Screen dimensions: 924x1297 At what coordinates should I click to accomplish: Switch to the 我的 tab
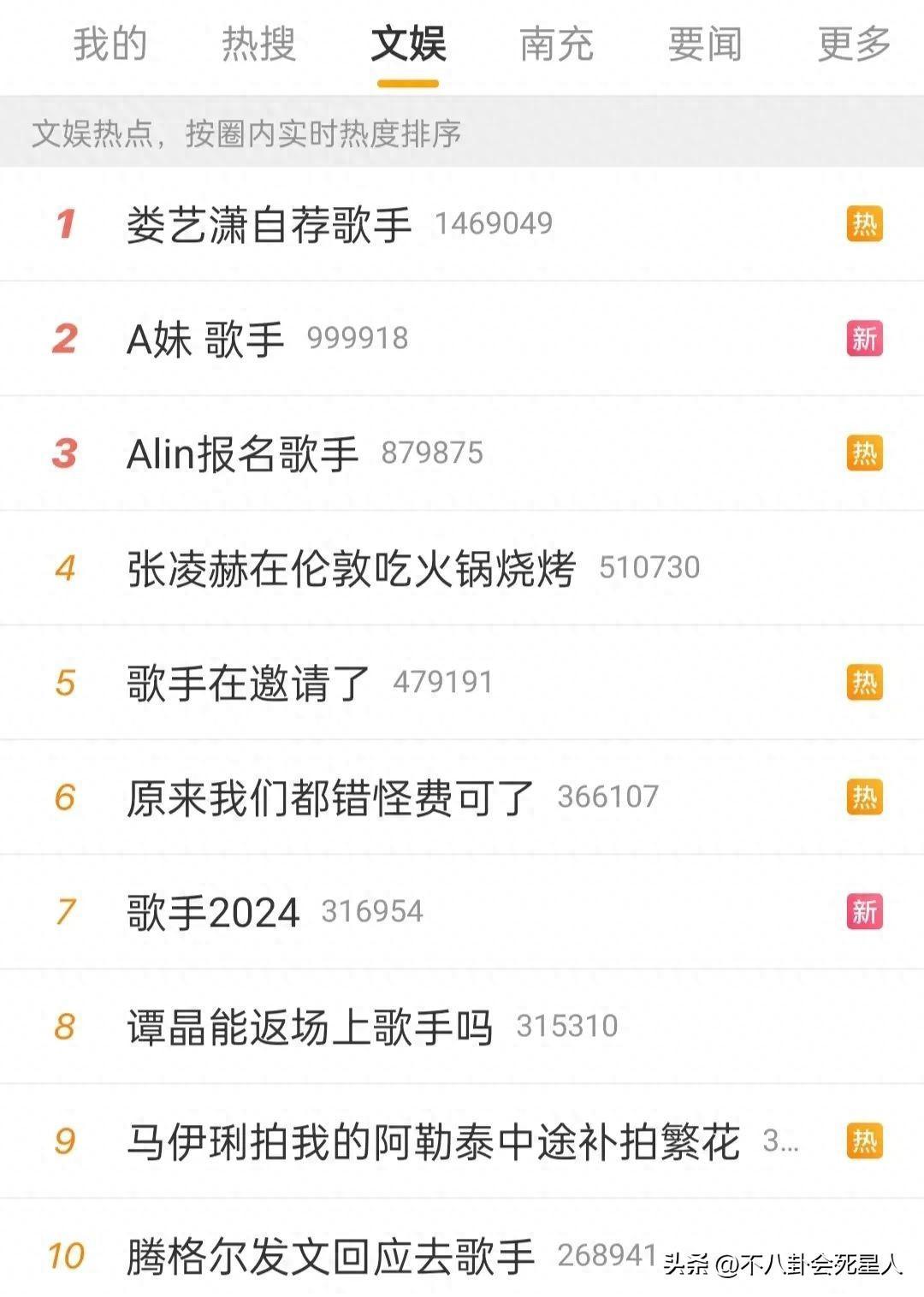point(110,44)
